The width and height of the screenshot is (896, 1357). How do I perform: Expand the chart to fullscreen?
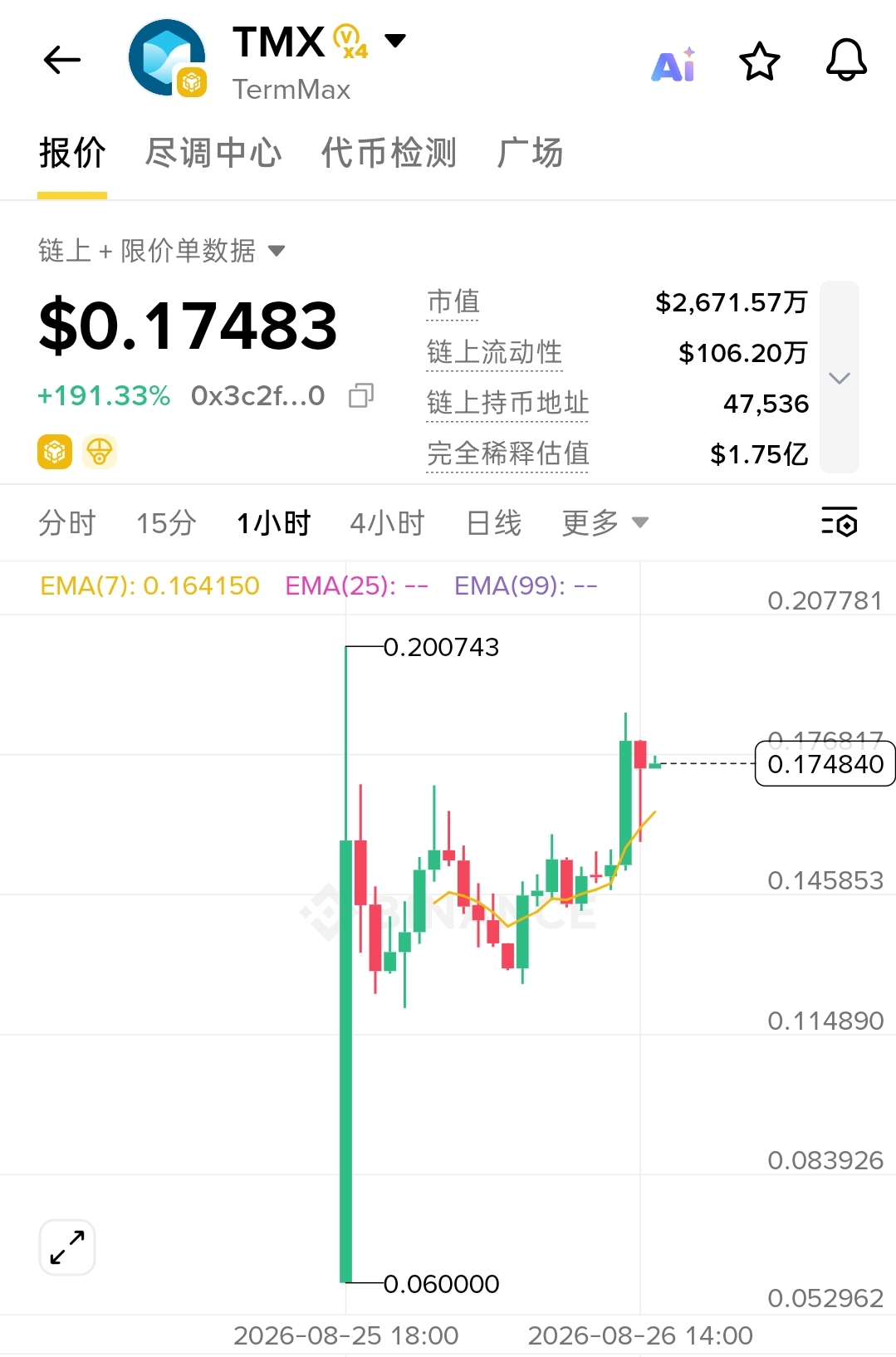(67, 1247)
